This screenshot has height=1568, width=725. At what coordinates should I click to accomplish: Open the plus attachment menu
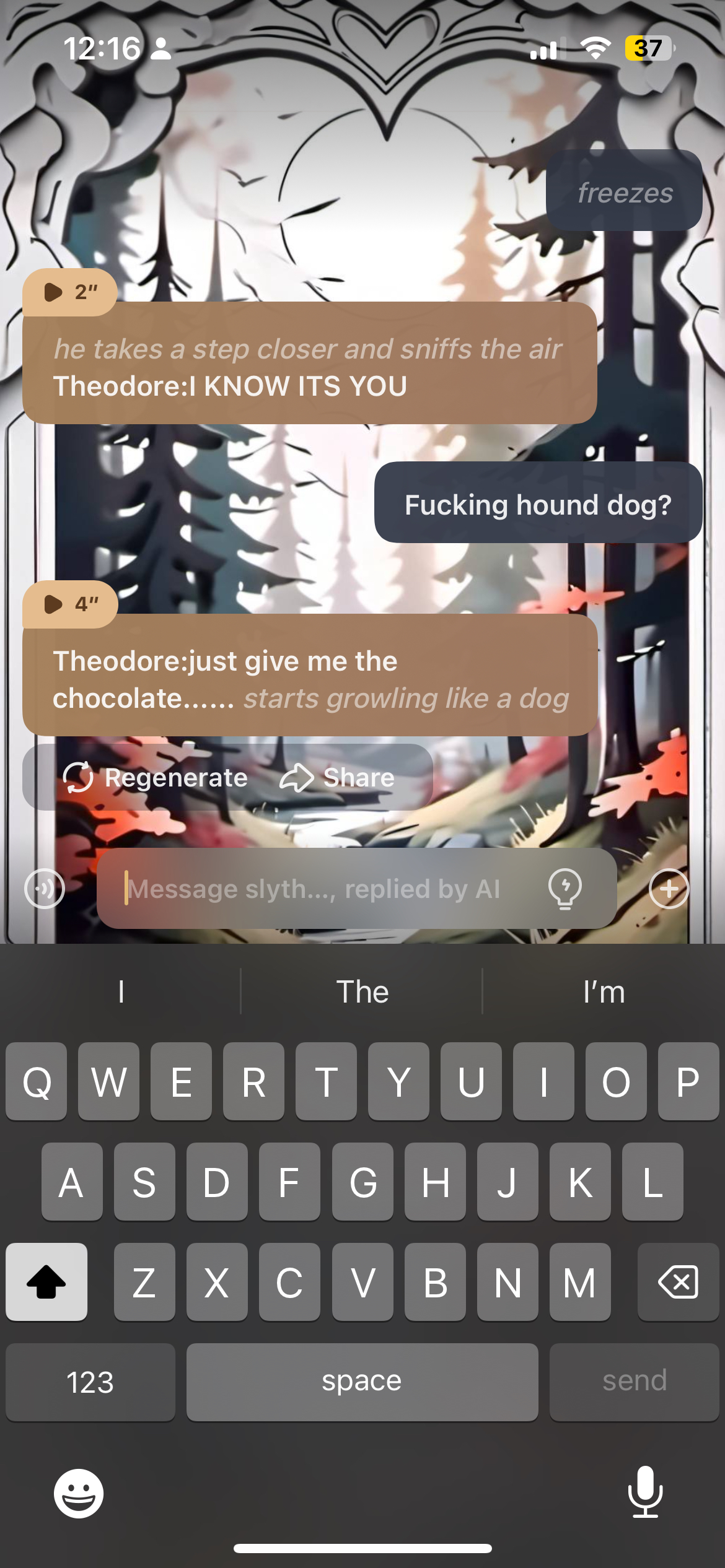(x=669, y=889)
